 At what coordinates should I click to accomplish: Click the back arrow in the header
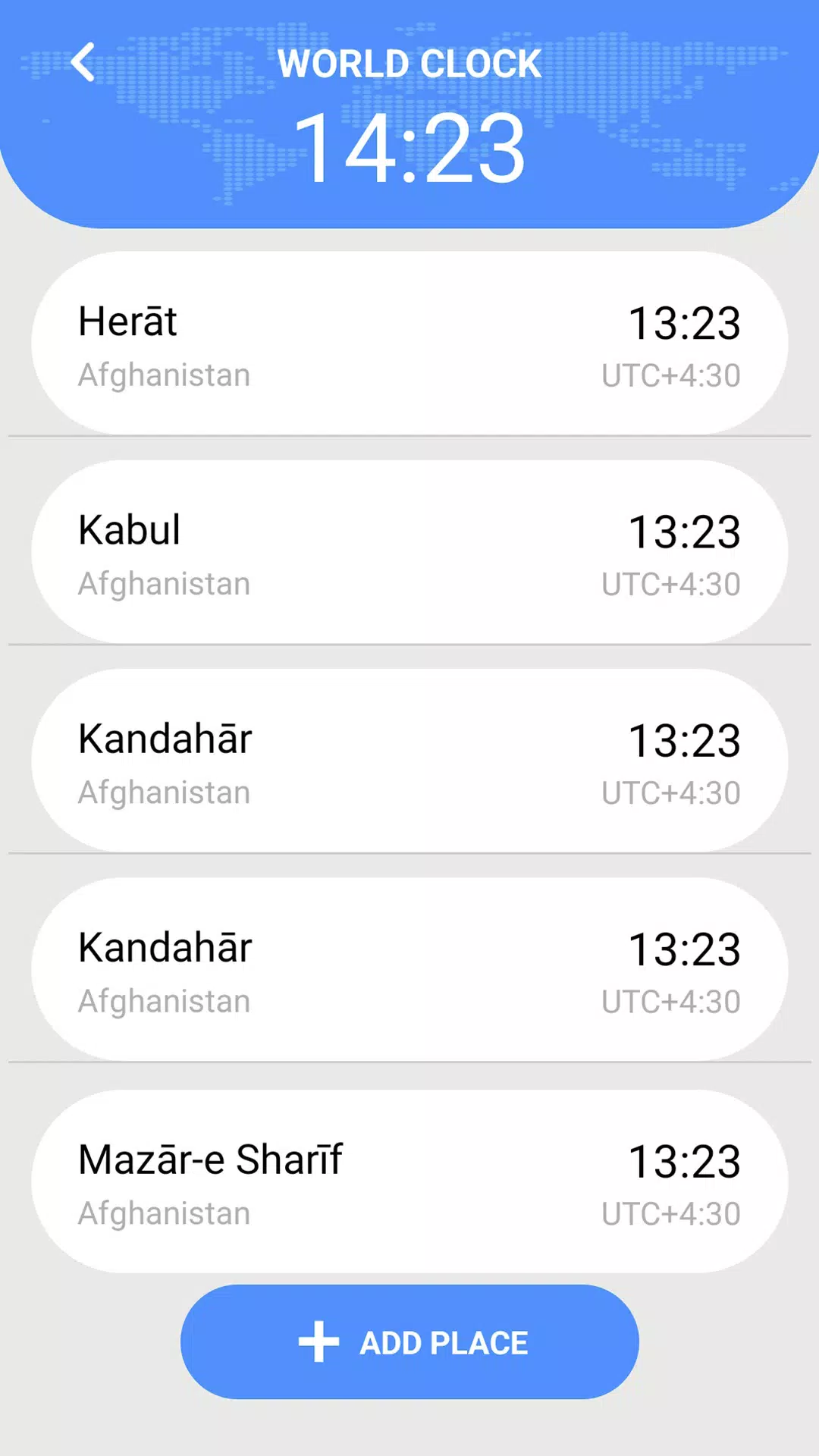(83, 64)
